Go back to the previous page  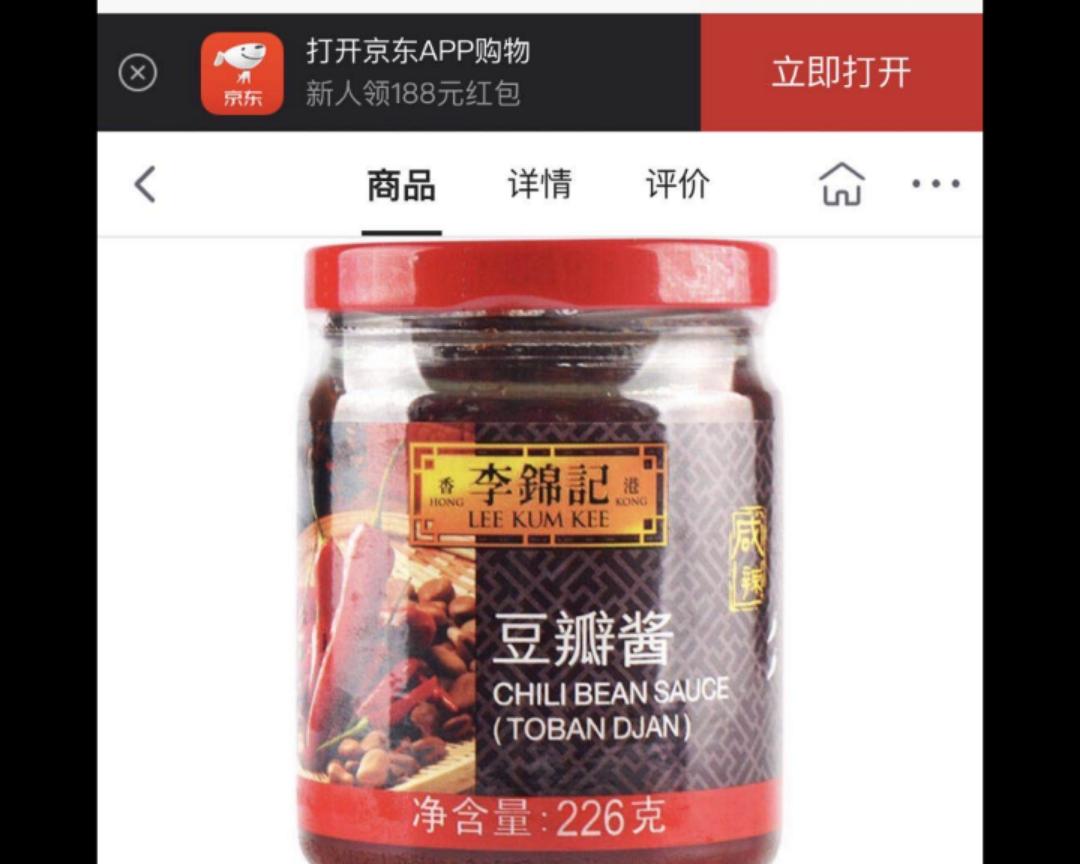coord(146,185)
